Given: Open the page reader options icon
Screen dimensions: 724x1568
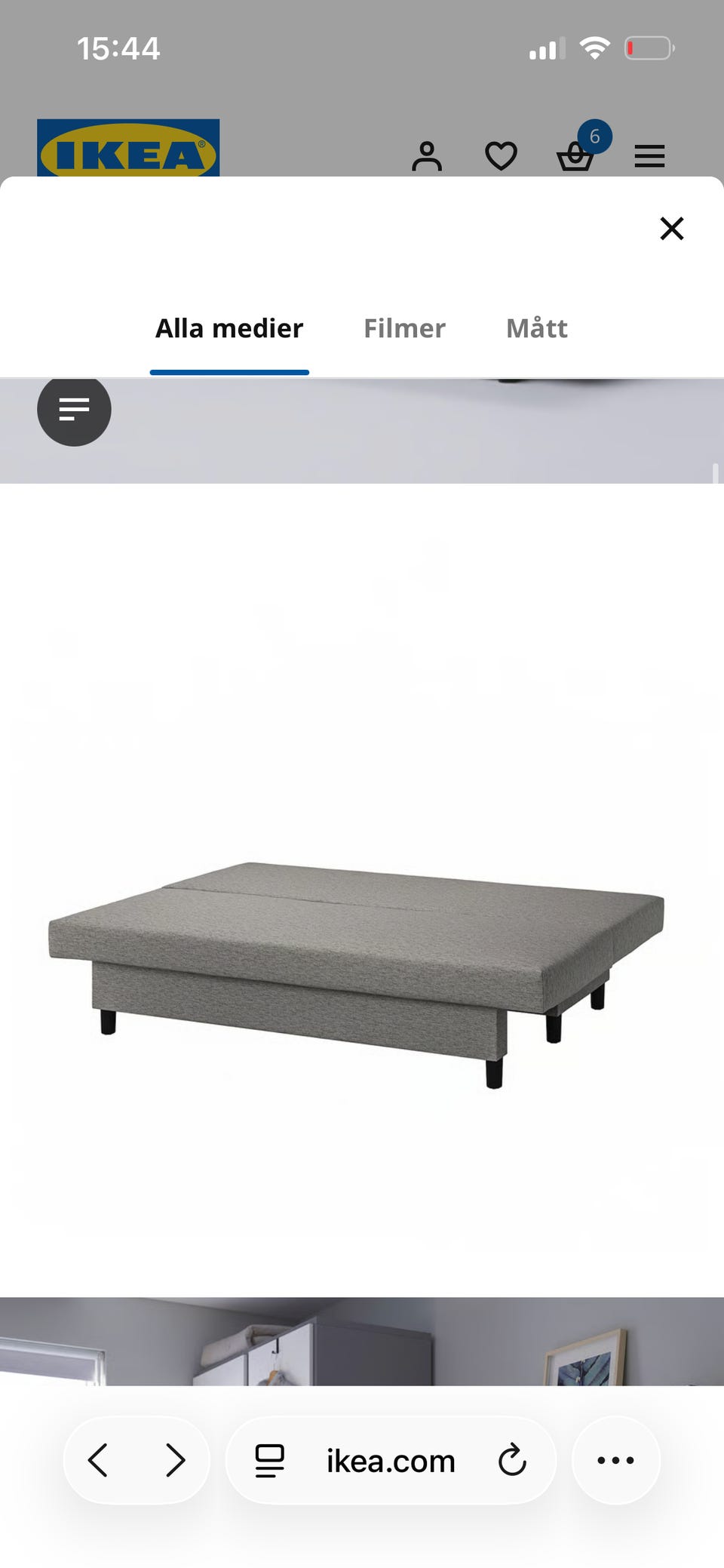Looking at the screenshot, I should pos(269,1460).
